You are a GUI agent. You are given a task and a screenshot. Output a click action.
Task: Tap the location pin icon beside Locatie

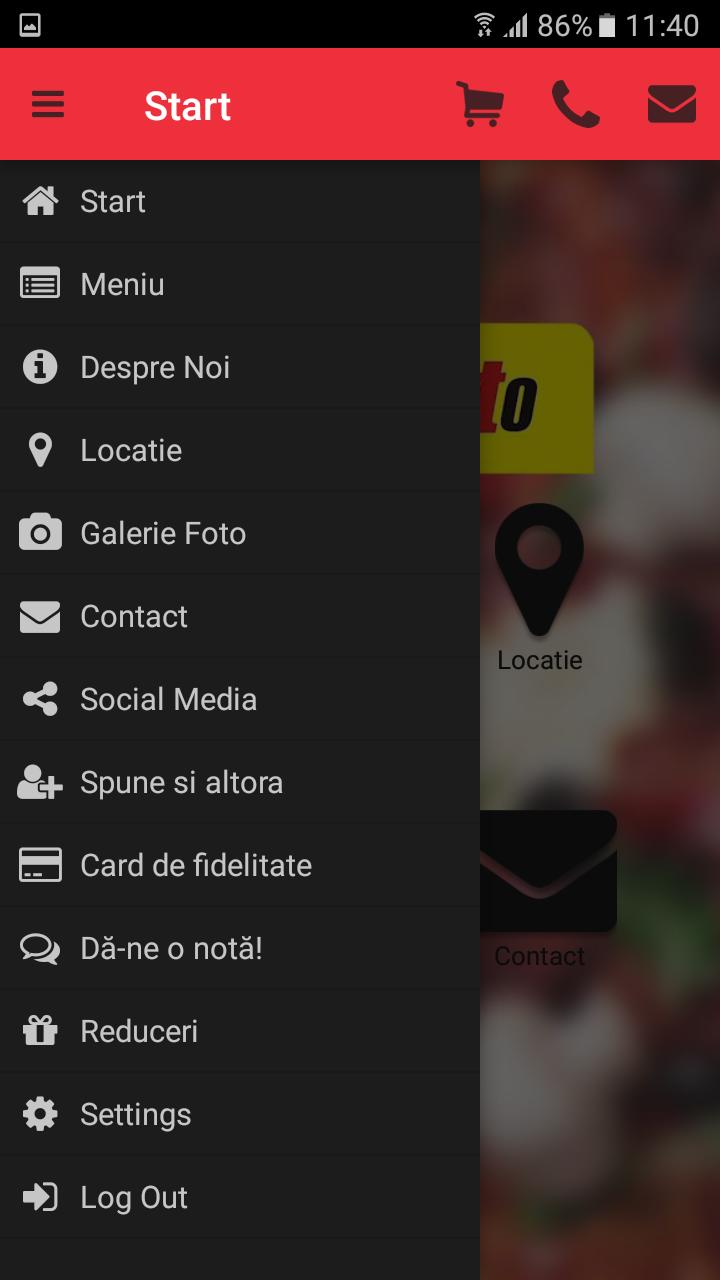pos(39,449)
